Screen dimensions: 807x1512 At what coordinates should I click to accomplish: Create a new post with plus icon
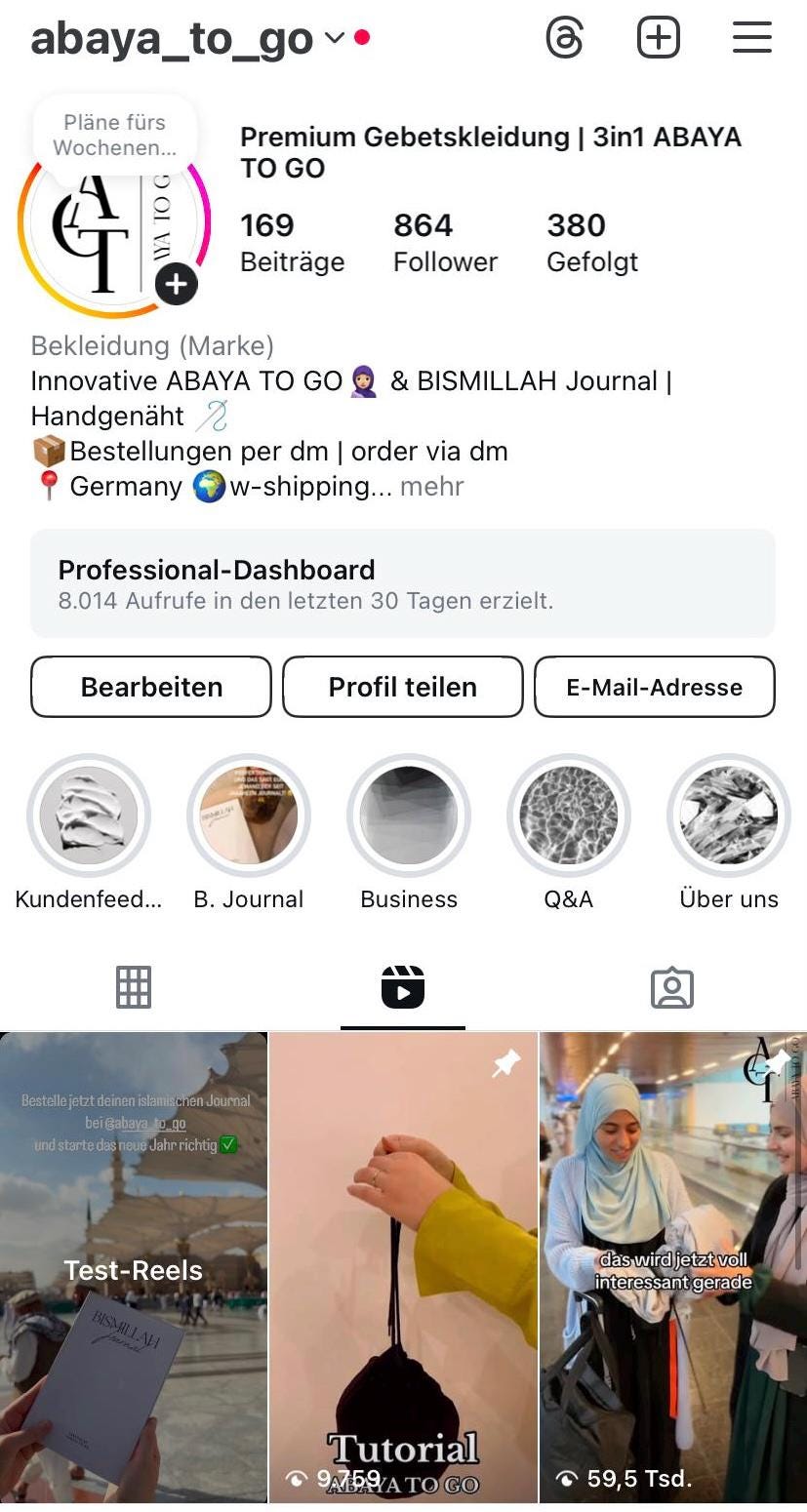pos(659,38)
